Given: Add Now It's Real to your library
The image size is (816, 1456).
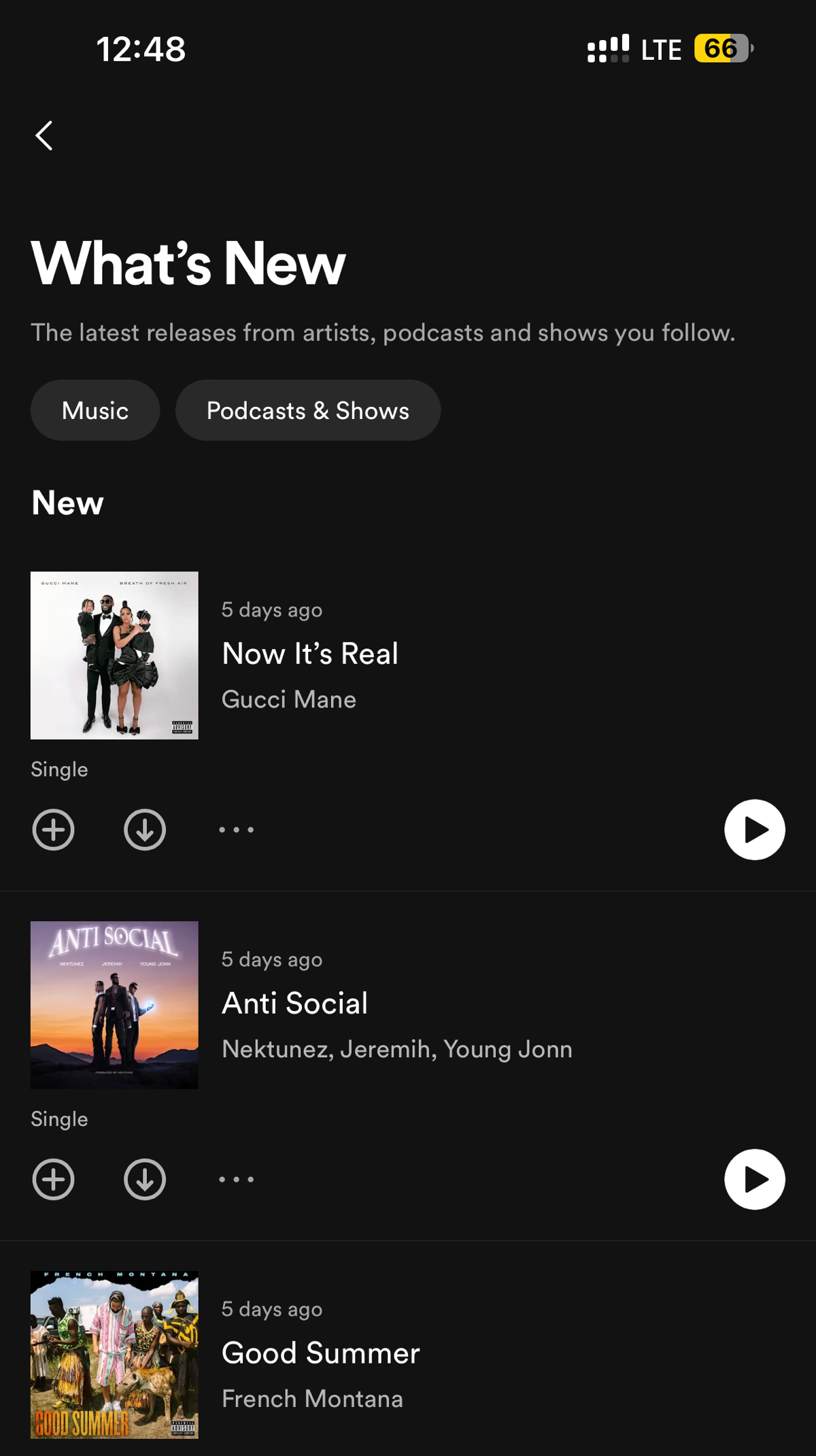Looking at the screenshot, I should [53, 830].
